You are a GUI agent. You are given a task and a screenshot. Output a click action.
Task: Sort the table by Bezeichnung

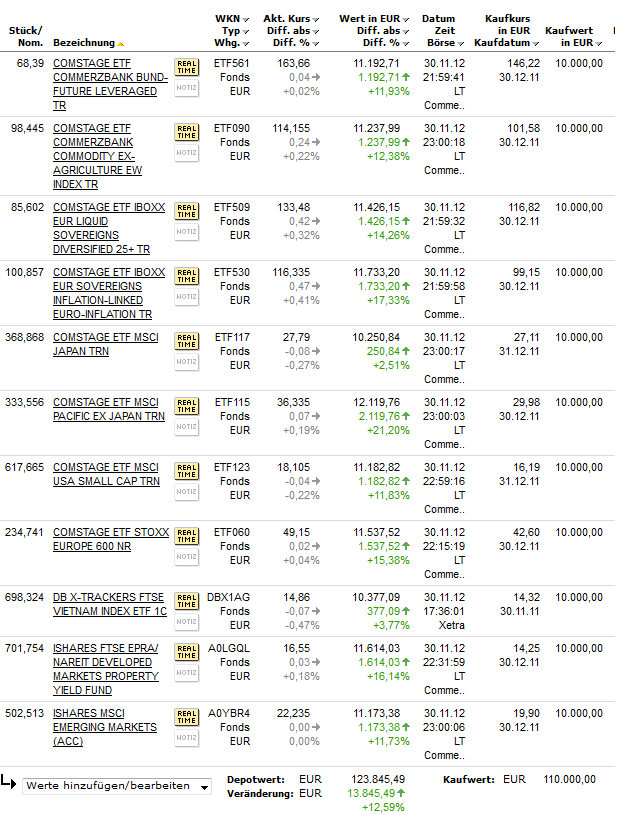click(84, 44)
